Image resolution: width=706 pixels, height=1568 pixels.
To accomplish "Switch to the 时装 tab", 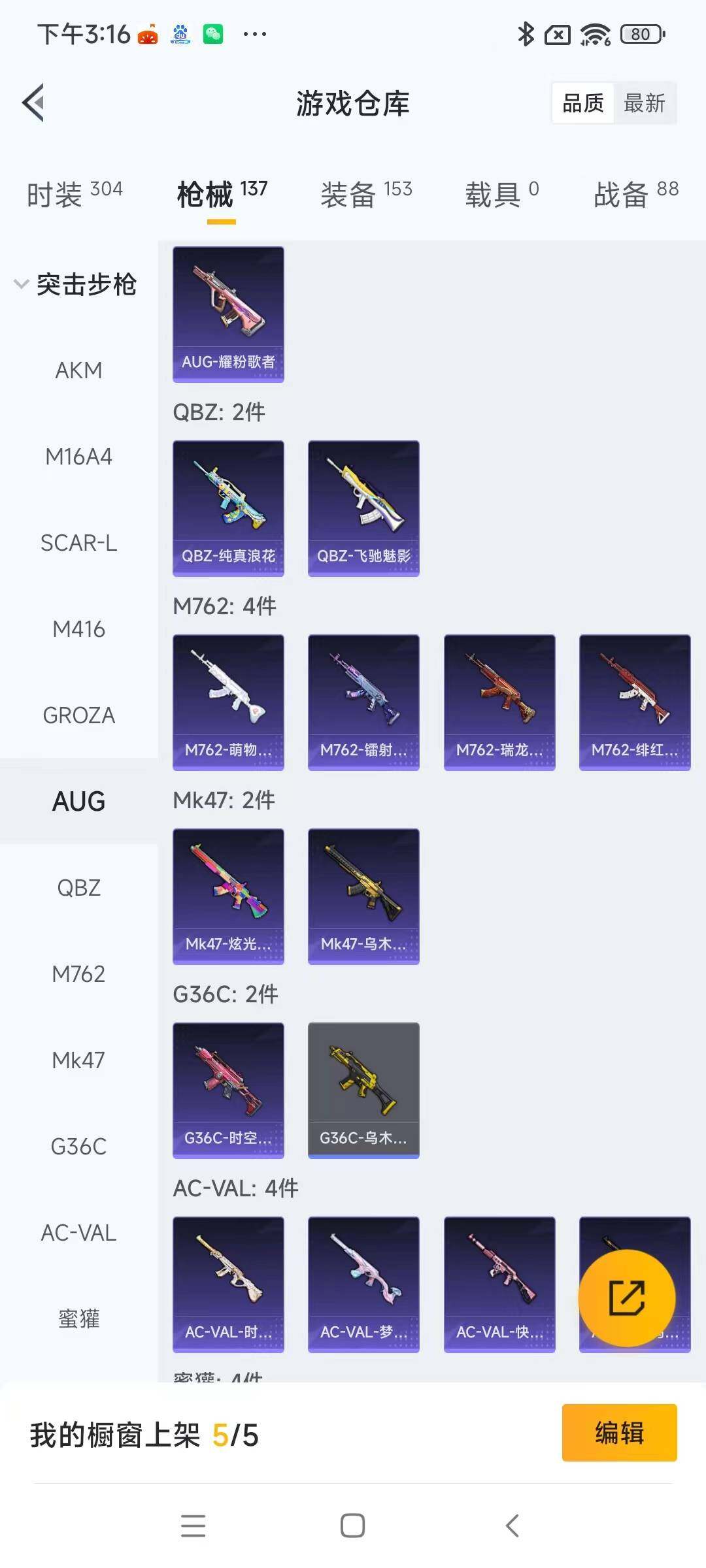I will [x=75, y=194].
